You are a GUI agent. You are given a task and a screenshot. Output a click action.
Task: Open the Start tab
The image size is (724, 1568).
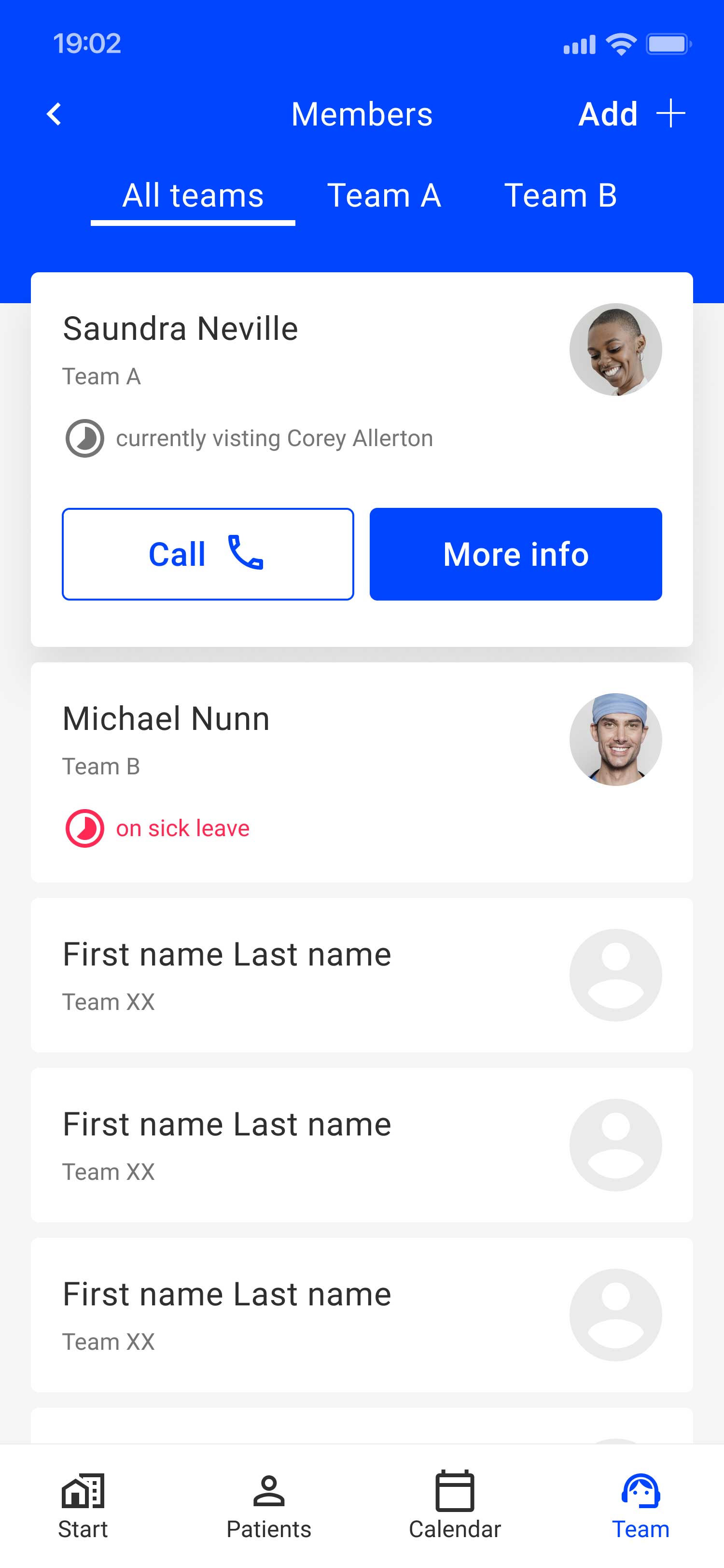[x=83, y=1506]
